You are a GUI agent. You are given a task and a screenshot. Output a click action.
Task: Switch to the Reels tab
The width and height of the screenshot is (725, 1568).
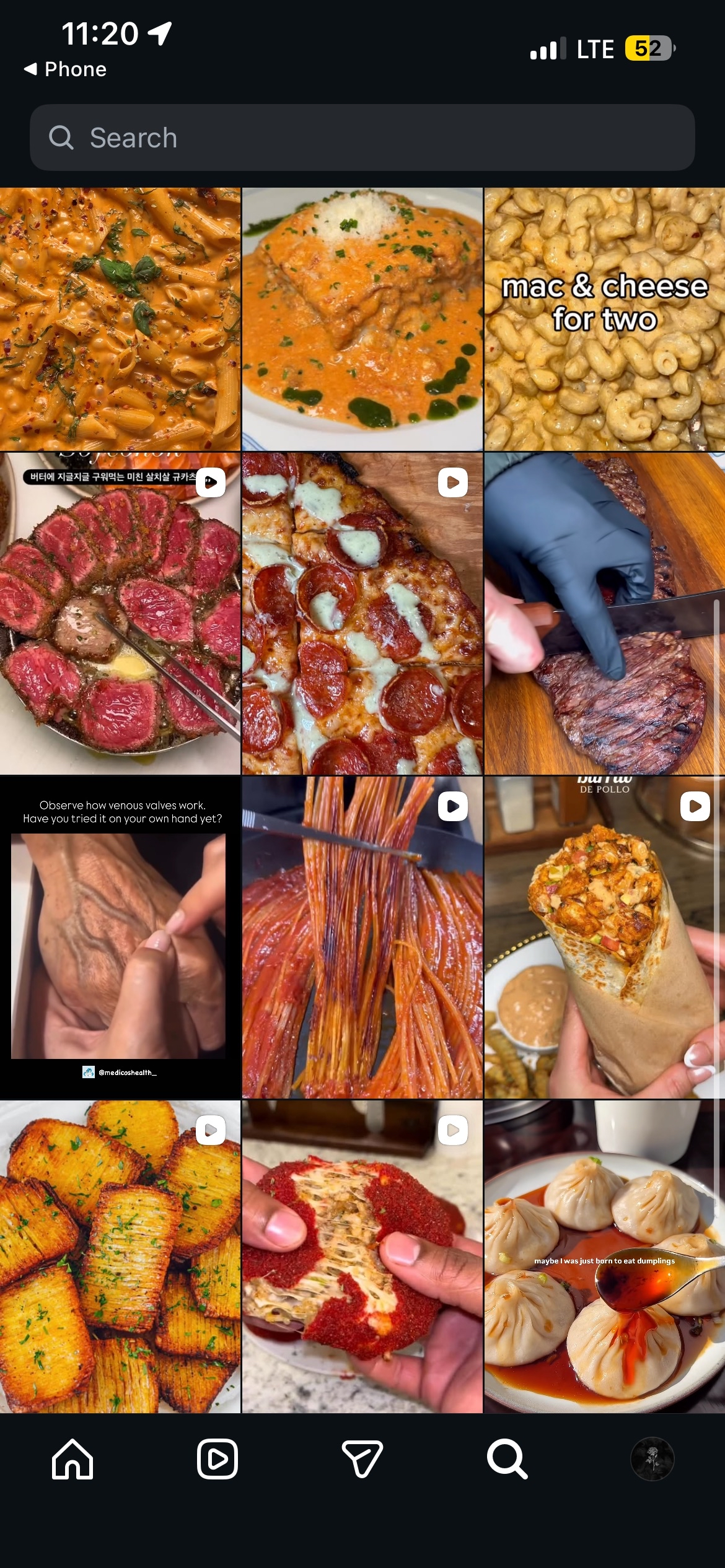[x=217, y=1459]
